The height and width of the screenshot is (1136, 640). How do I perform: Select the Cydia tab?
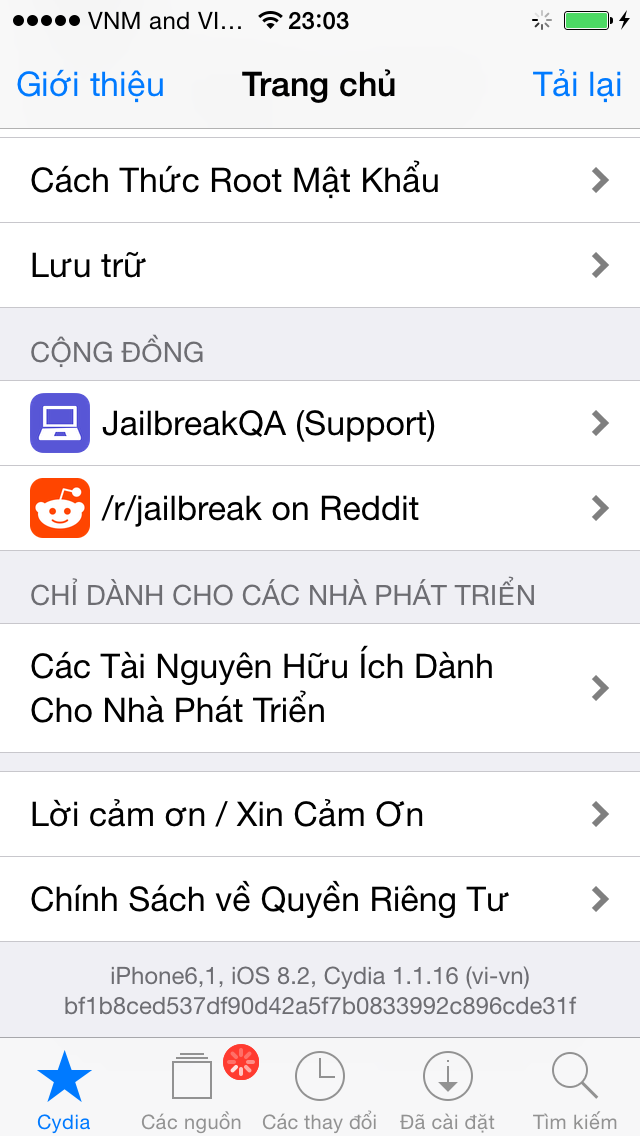pyautogui.click(x=64, y=1088)
